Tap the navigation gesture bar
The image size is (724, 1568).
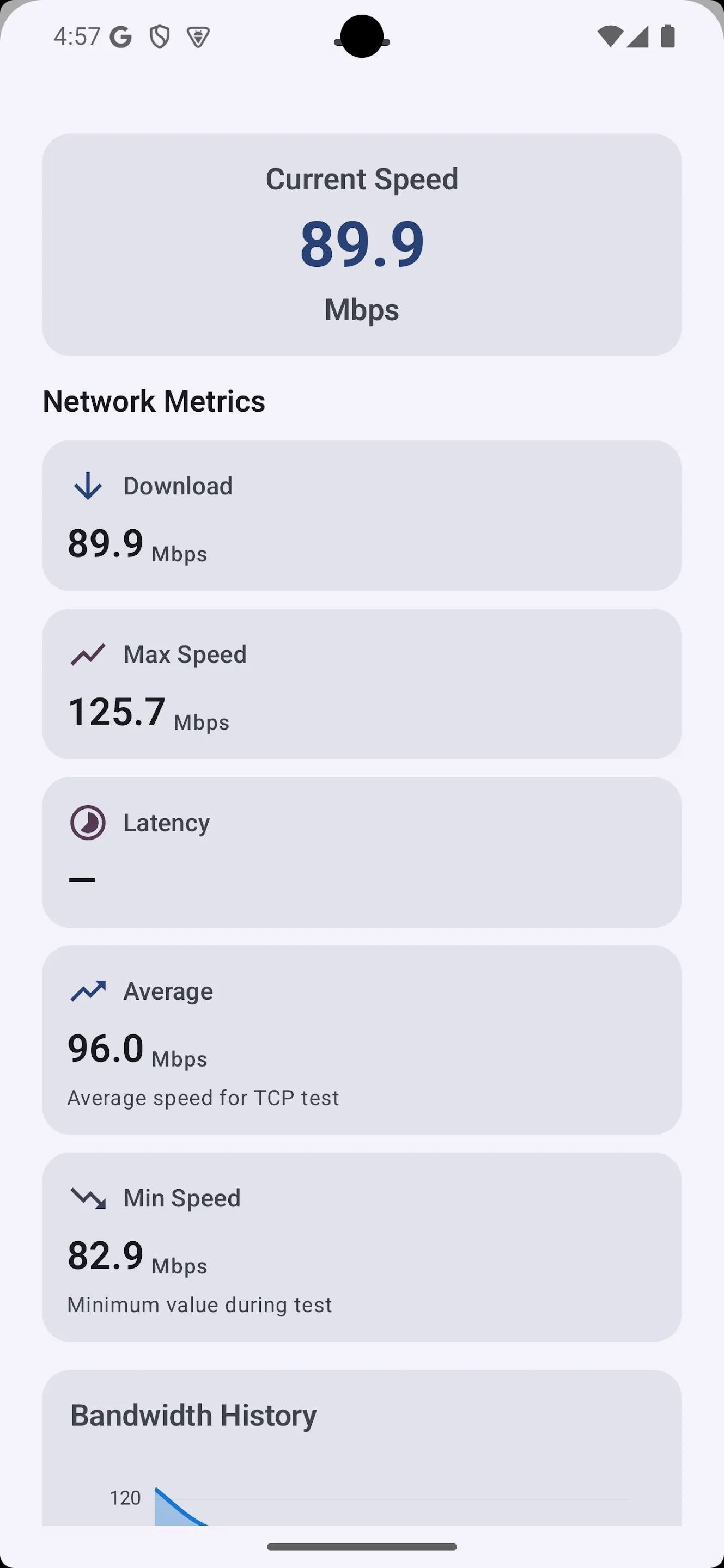click(362, 1545)
